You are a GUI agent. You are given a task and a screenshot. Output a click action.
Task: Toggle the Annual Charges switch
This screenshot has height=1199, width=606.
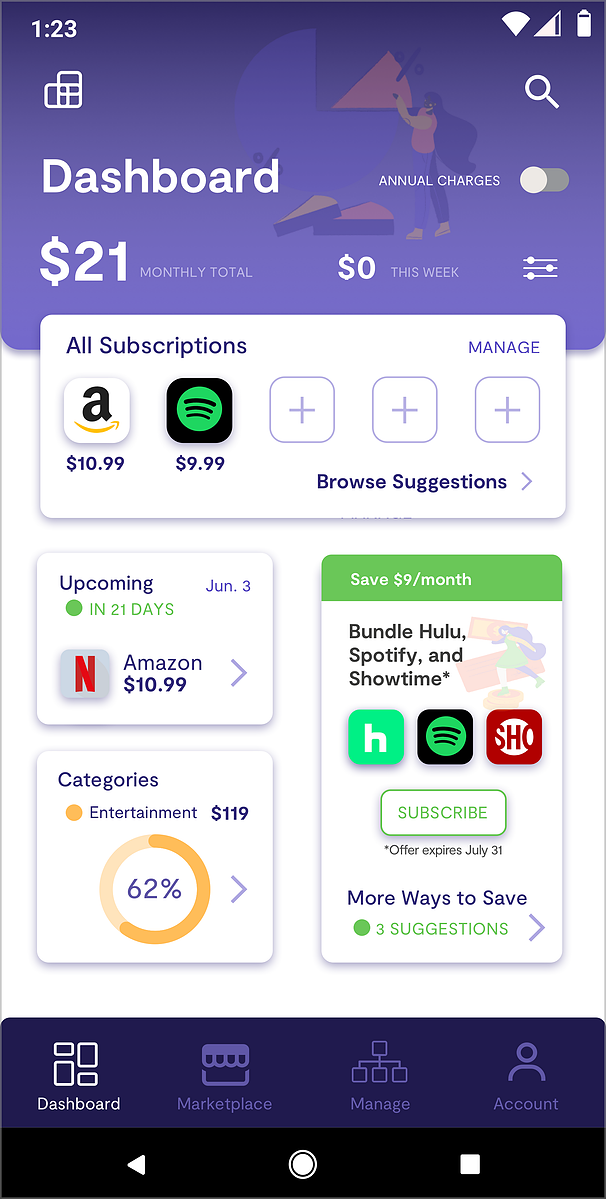point(544,180)
